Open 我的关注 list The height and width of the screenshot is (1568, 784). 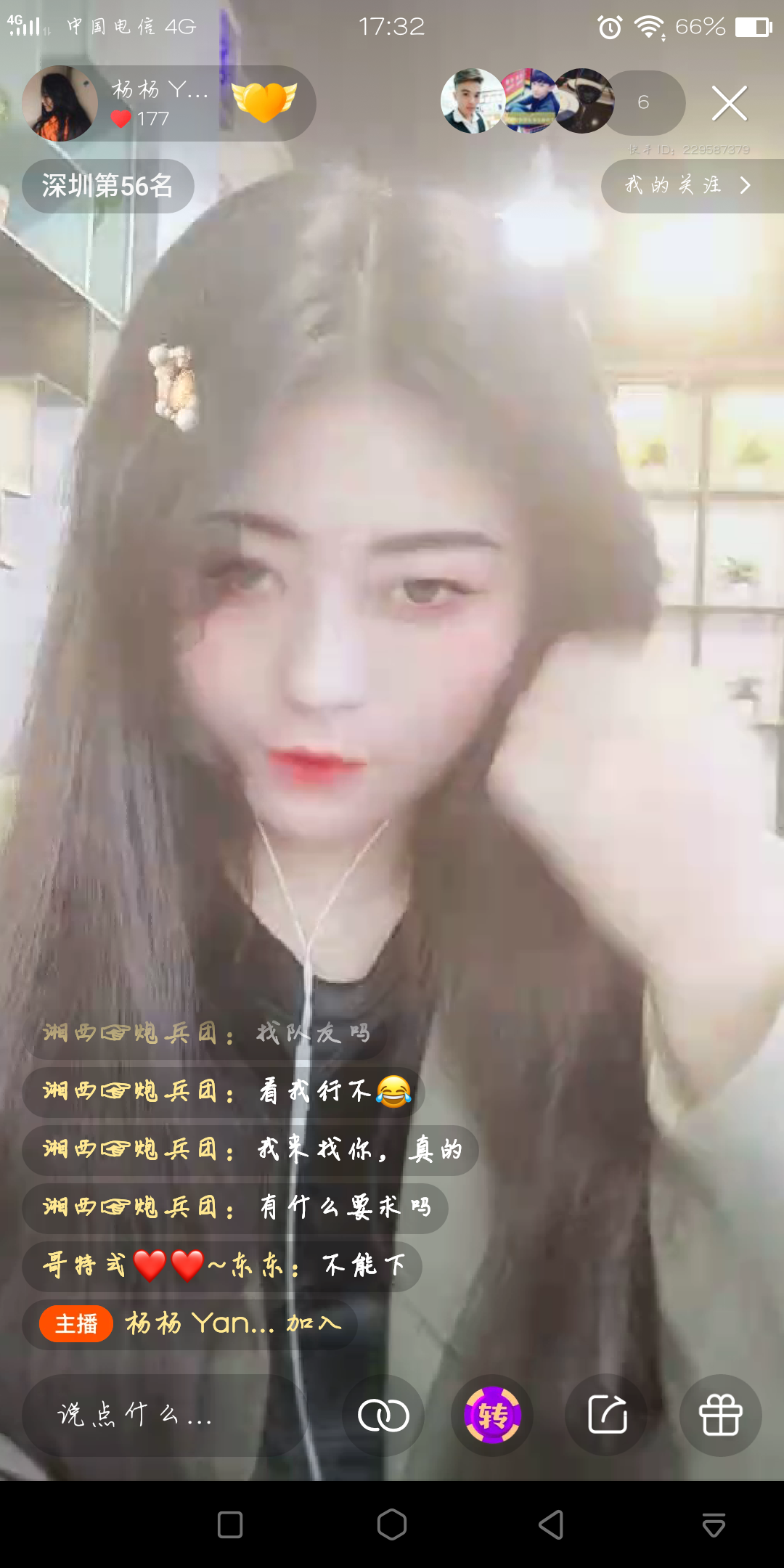687,186
